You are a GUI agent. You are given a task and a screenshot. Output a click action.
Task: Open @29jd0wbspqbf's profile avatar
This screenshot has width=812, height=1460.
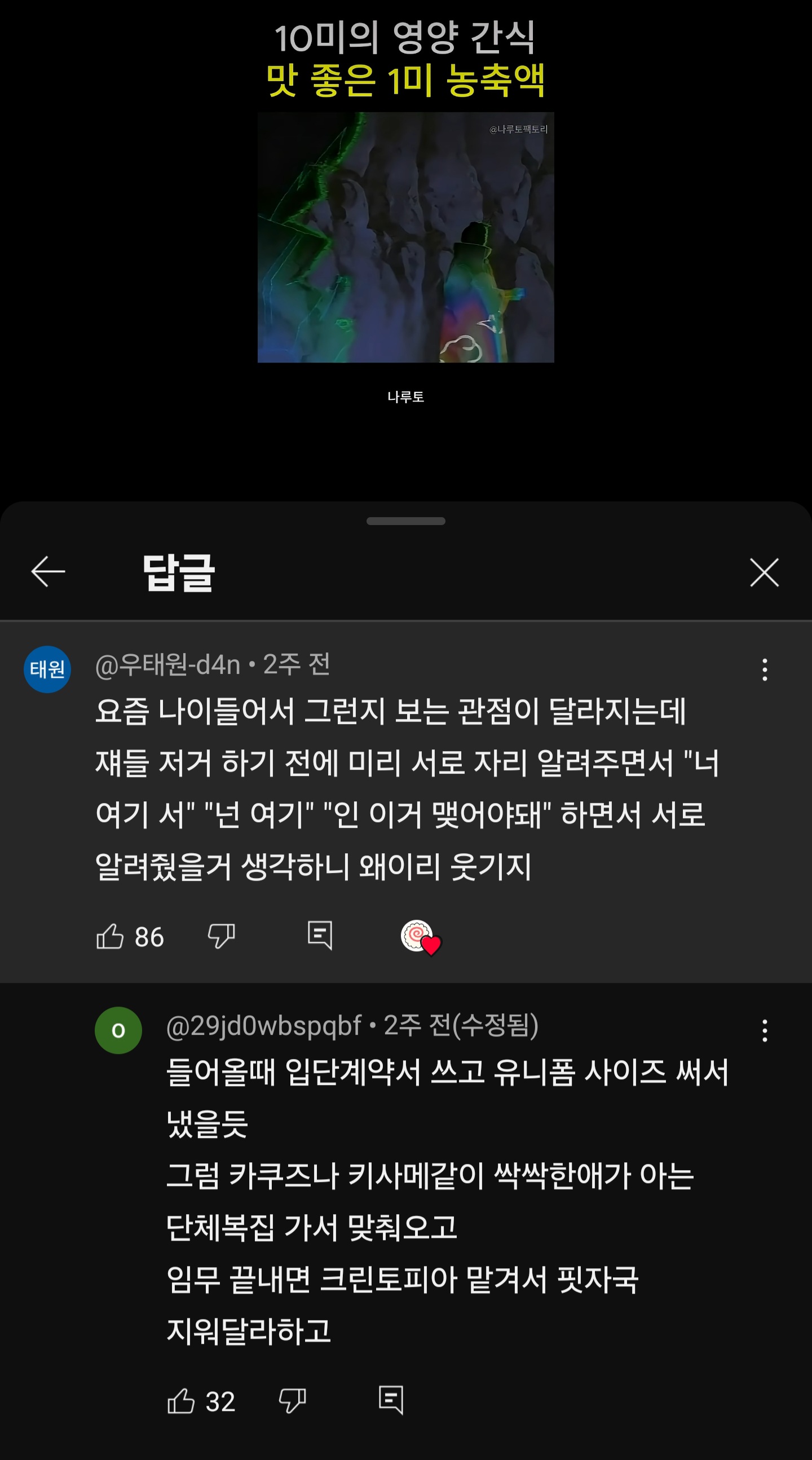(118, 1030)
